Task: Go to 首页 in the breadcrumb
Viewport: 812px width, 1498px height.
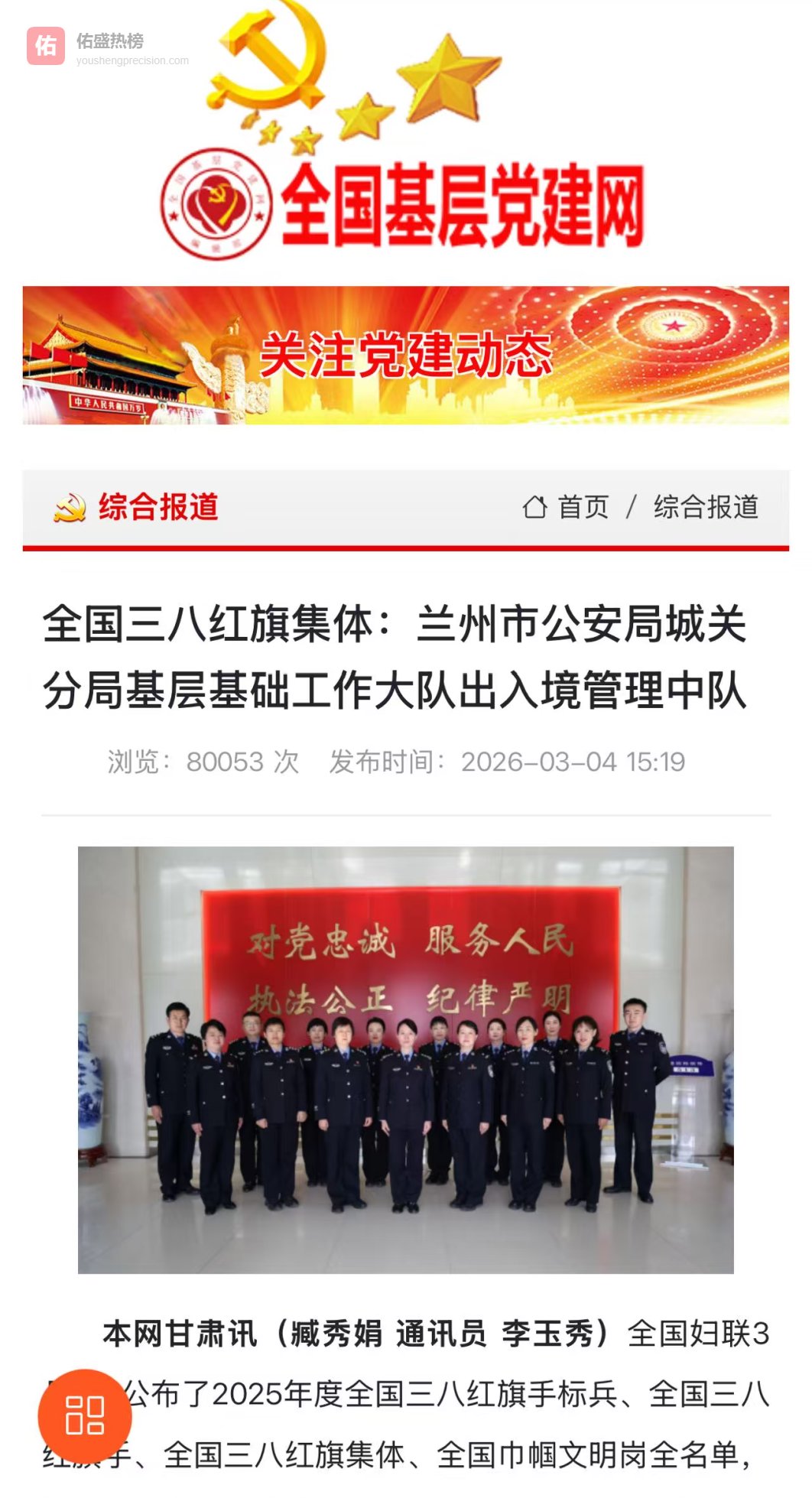Action: (567, 507)
